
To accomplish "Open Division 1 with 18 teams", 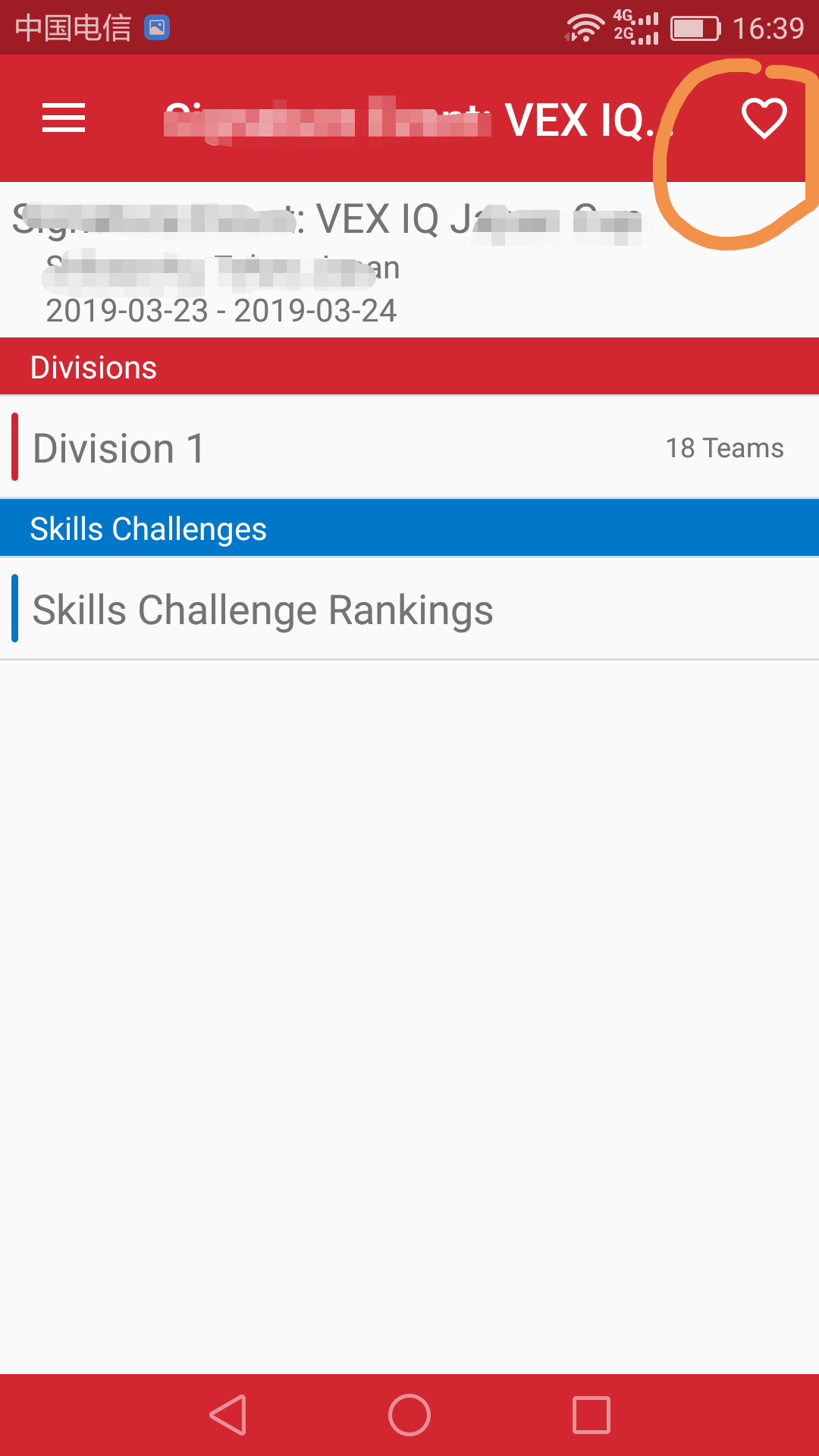I will click(409, 447).
